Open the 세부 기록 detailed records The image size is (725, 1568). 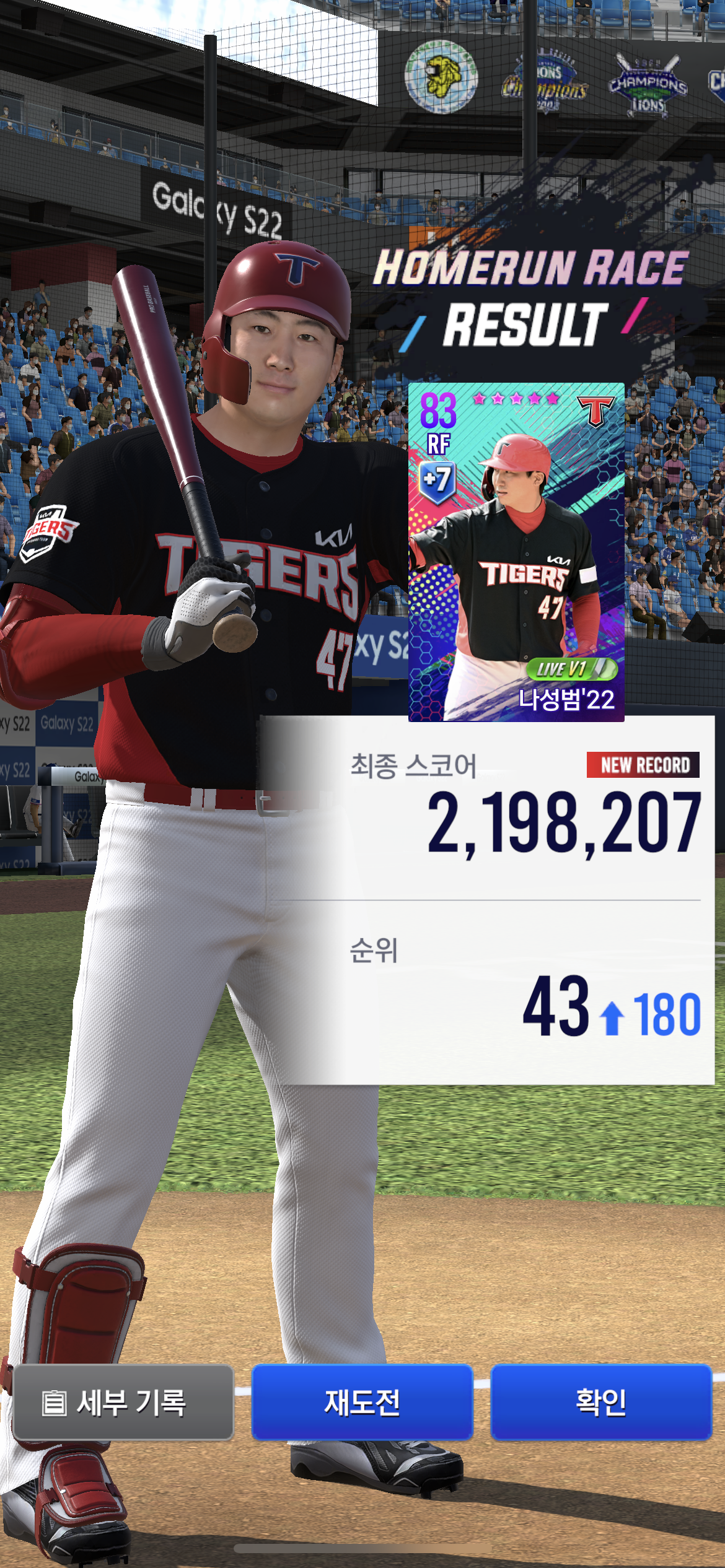123,1403
